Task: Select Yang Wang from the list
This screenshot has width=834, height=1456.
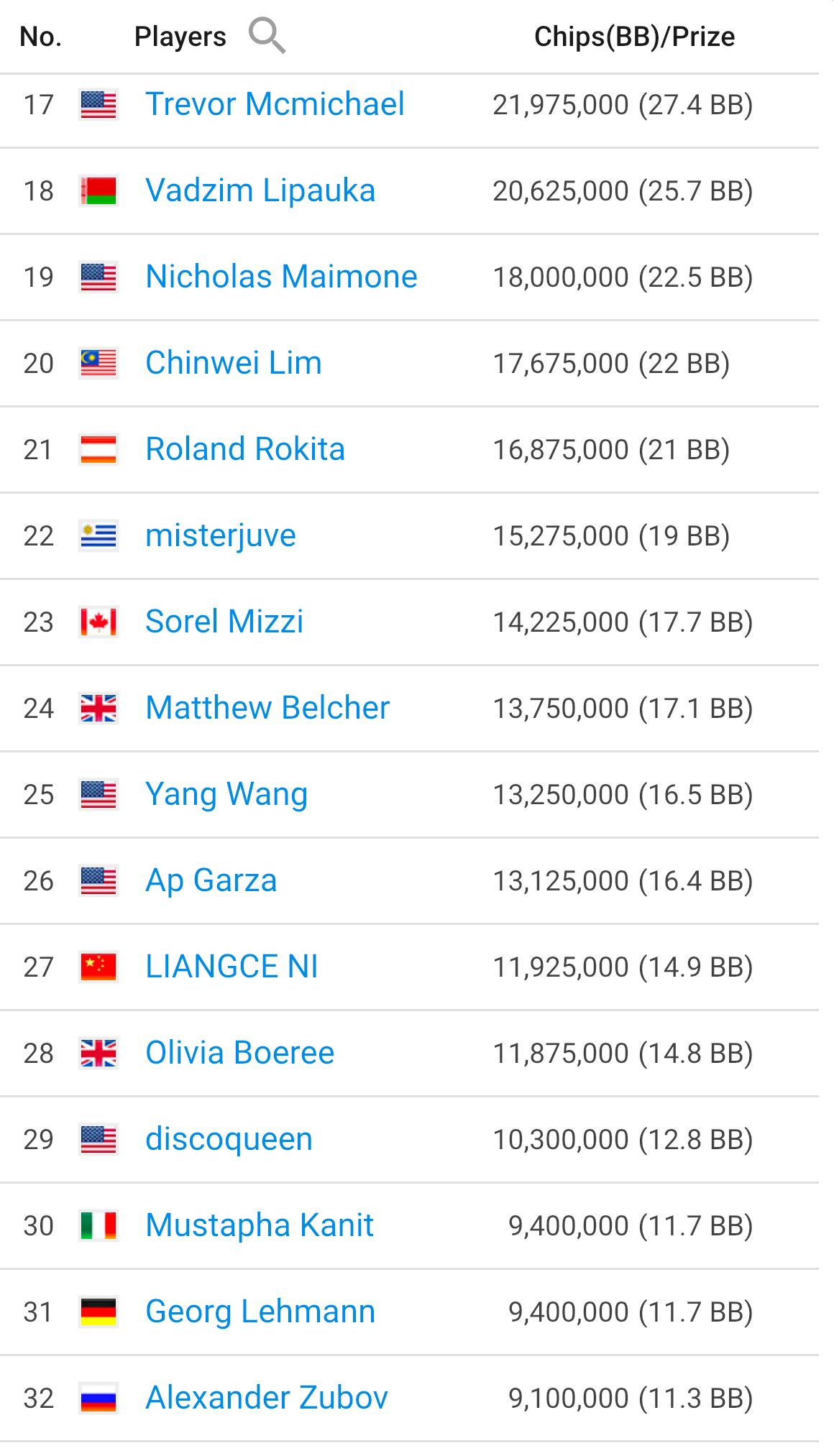Action: point(226,795)
